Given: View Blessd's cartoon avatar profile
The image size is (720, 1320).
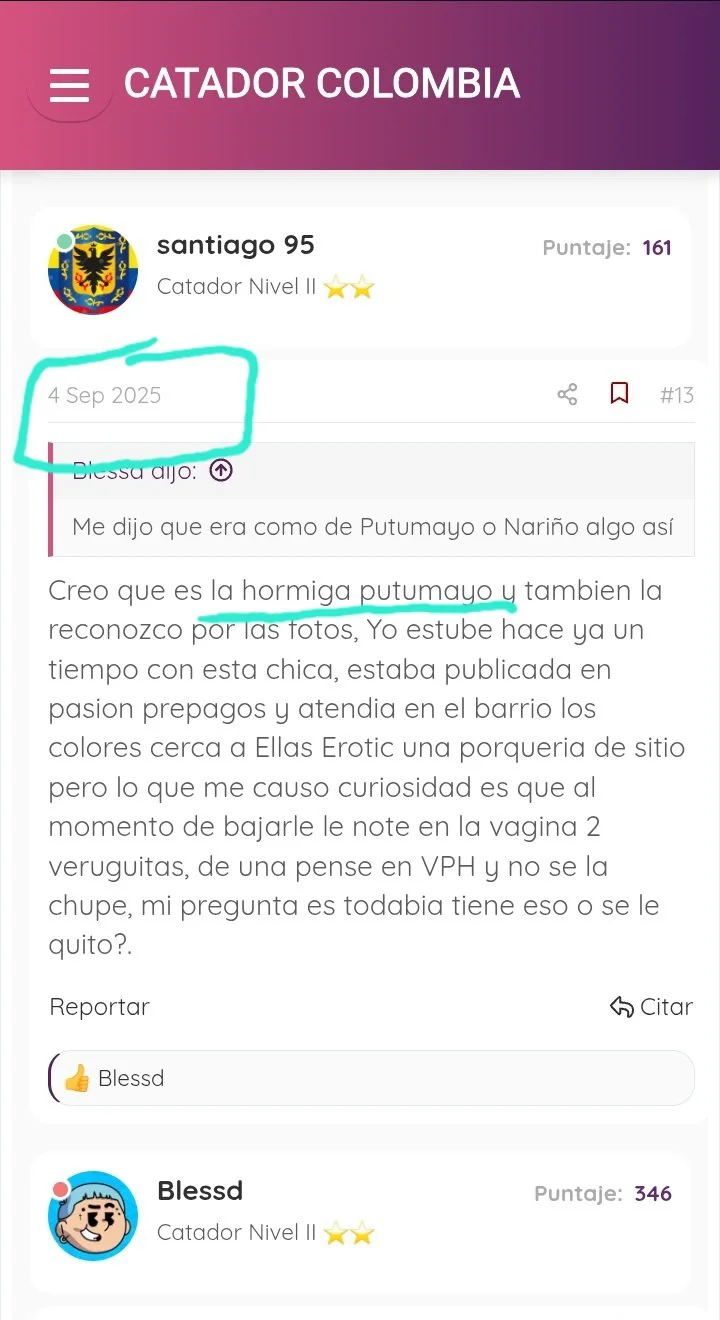Looking at the screenshot, I should [93, 1216].
